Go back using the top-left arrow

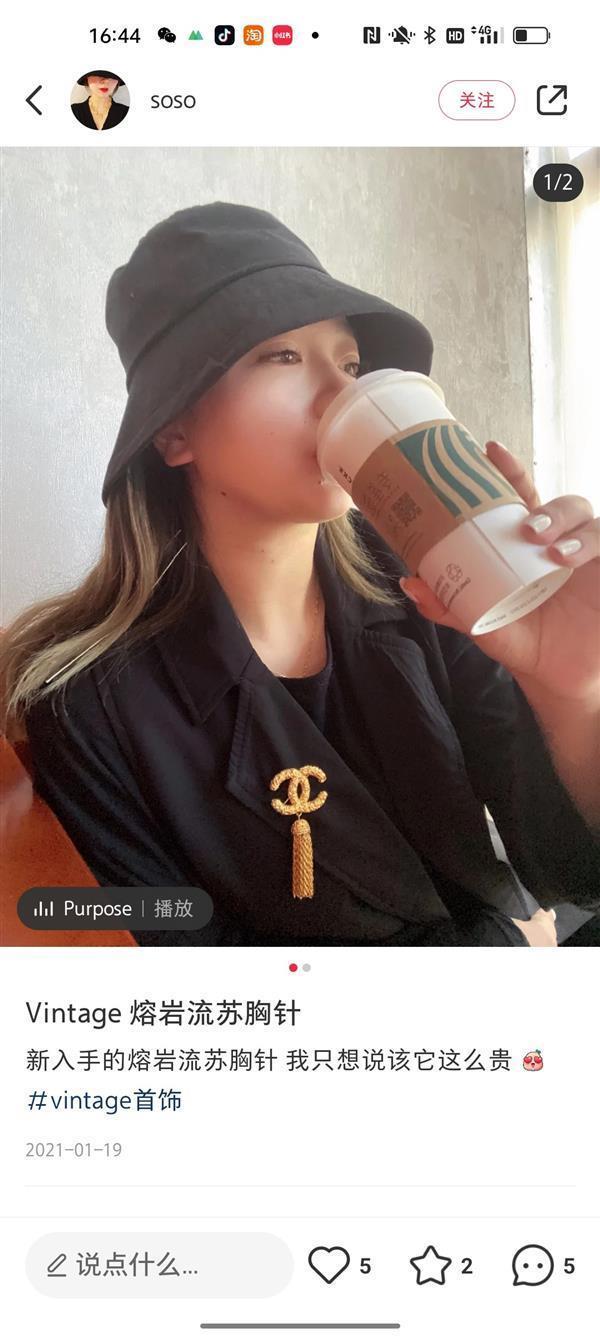[35, 100]
